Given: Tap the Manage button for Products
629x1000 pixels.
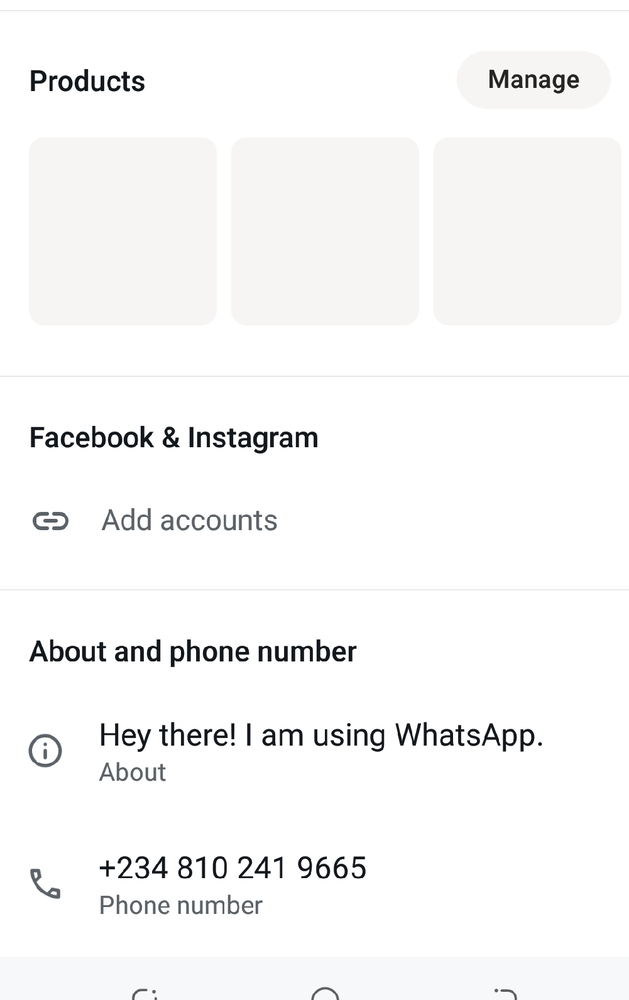Looking at the screenshot, I should click(x=533, y=80).
